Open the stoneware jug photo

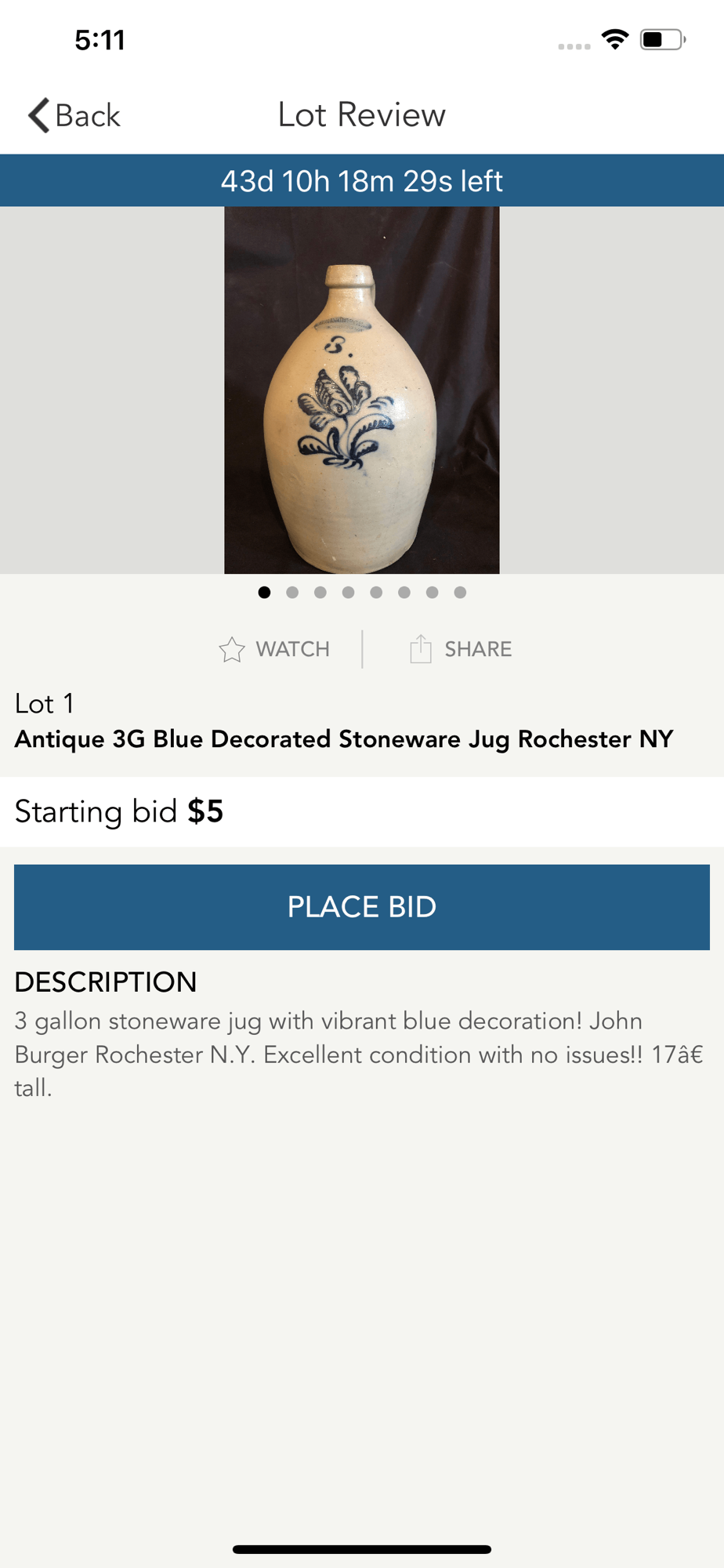coord(362,390)
